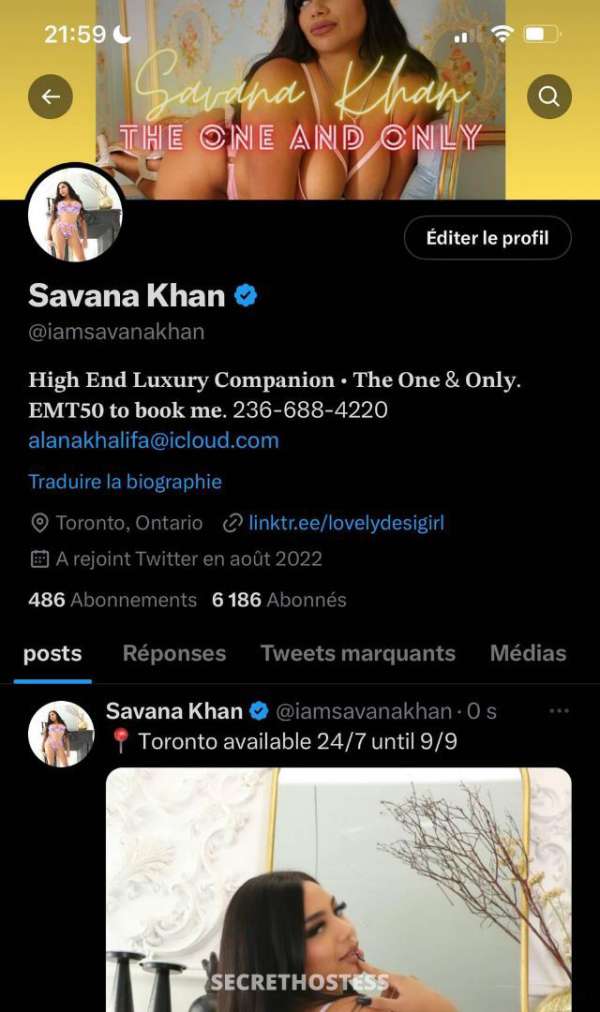Screen dimensions: 600x1012
Task: Switch to the Médias tab
Action: pos(528,654)
